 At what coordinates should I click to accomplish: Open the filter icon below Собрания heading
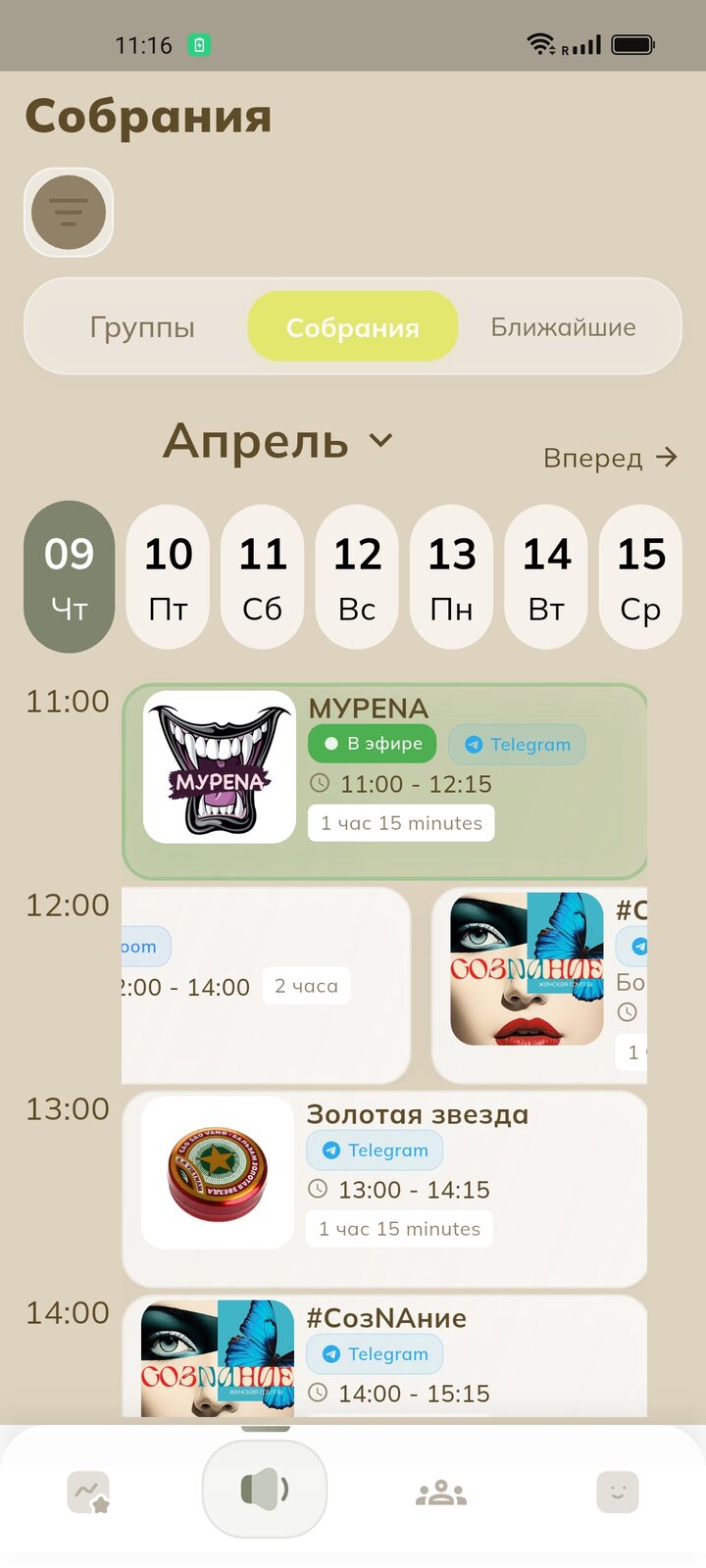69,213
